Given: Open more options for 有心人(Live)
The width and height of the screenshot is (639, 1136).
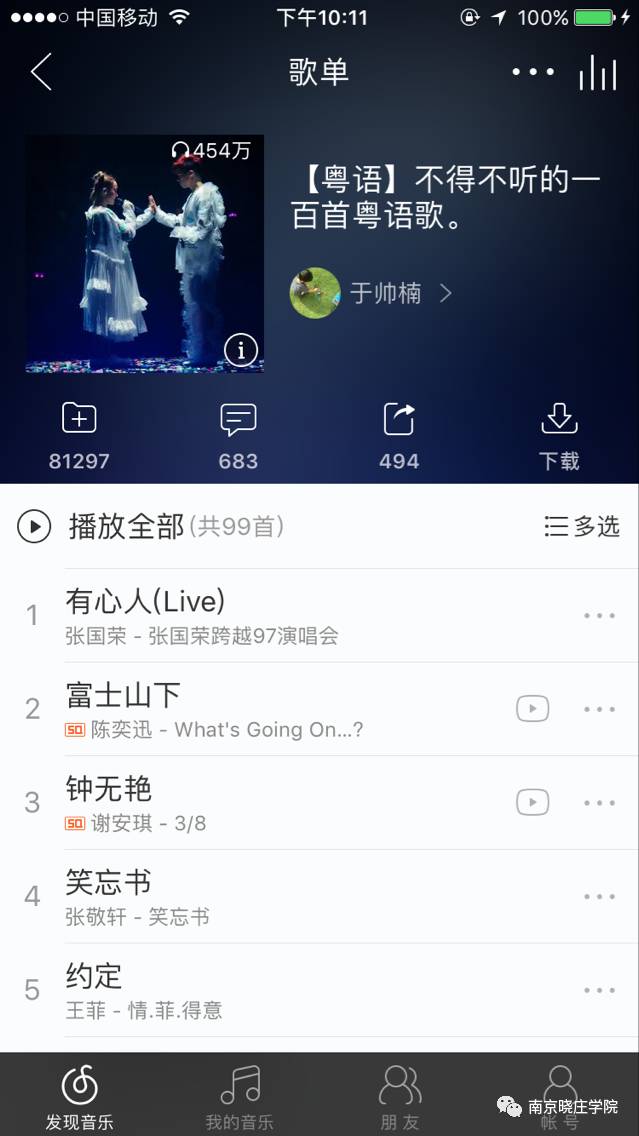Looking at the screenshot, I should (x=599, y=615).
